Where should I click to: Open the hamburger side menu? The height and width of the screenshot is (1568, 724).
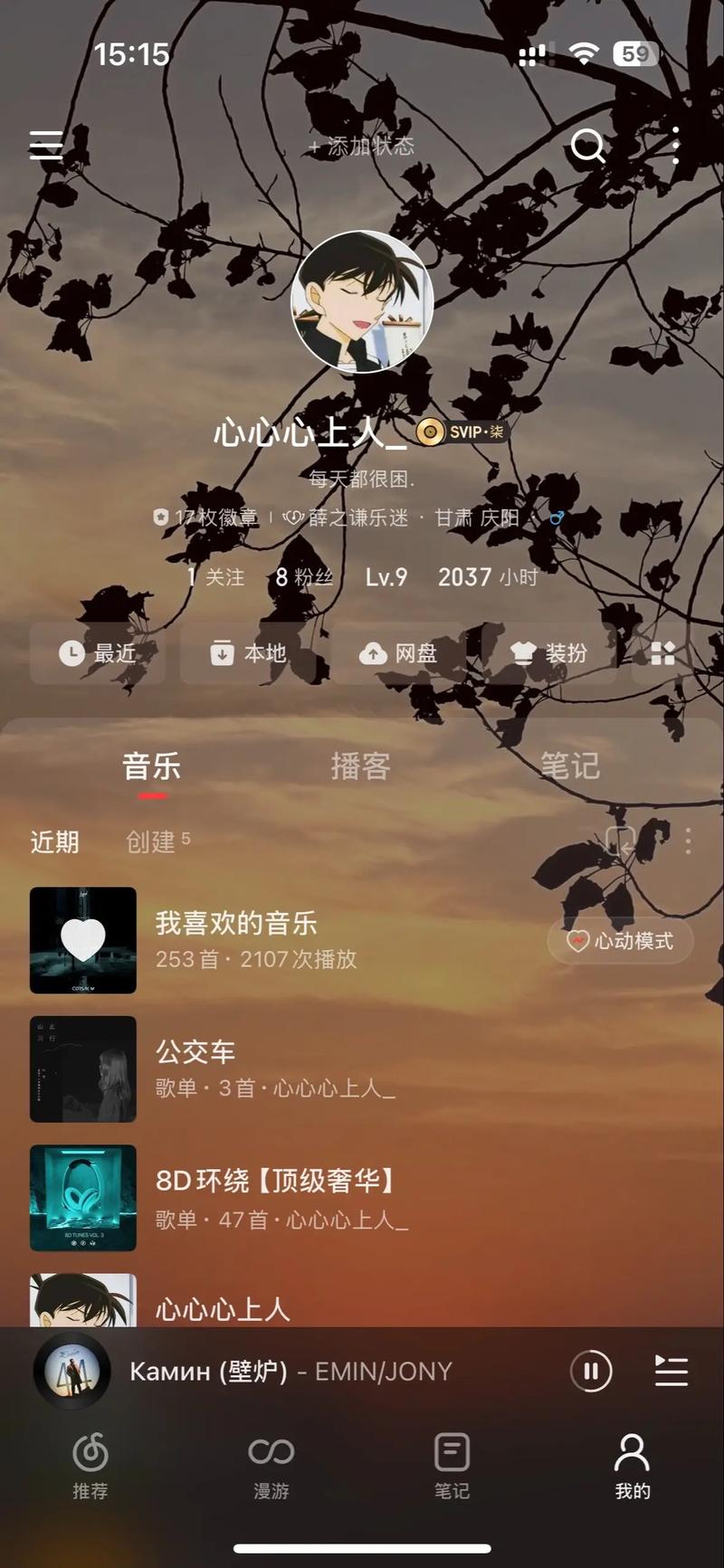45,147
